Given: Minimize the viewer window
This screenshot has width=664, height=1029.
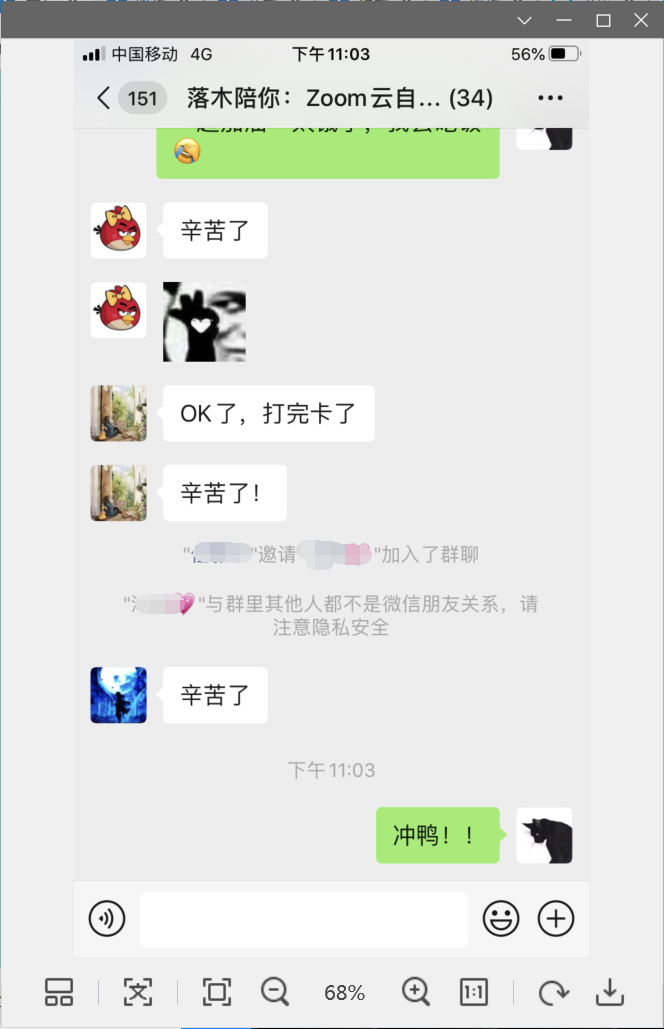Looking at the screenshot, I should tap(564, 20).
